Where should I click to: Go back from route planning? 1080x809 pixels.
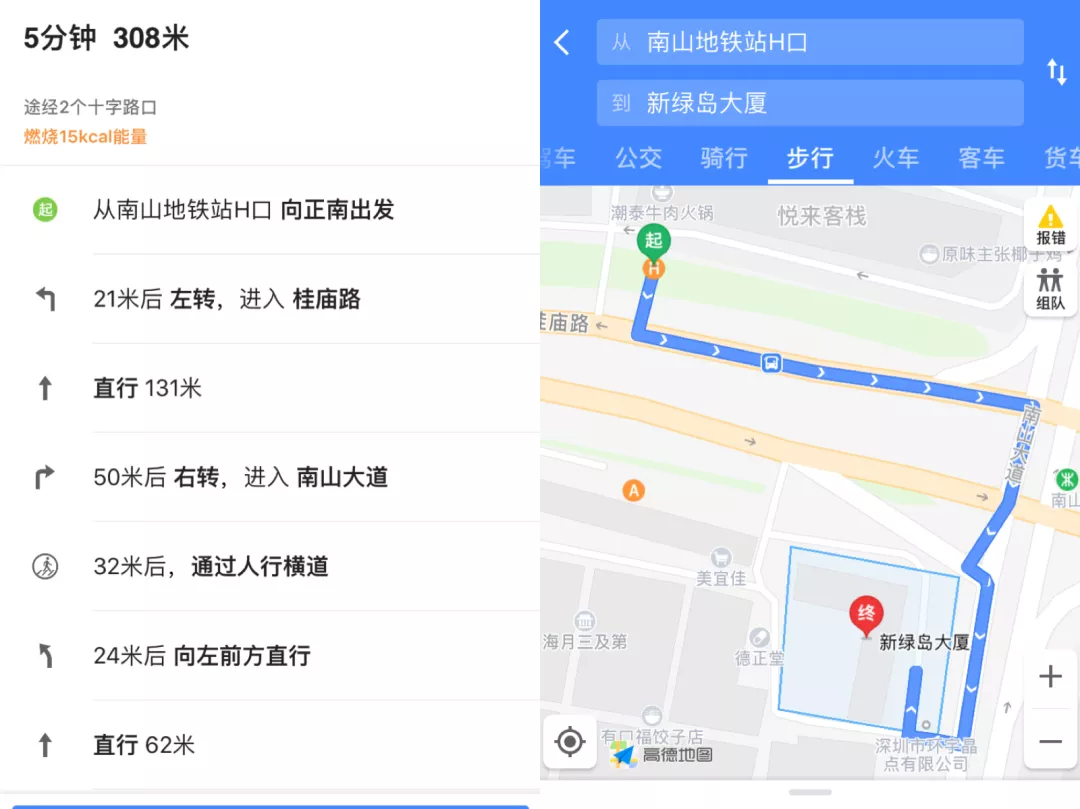click(562, 43)
